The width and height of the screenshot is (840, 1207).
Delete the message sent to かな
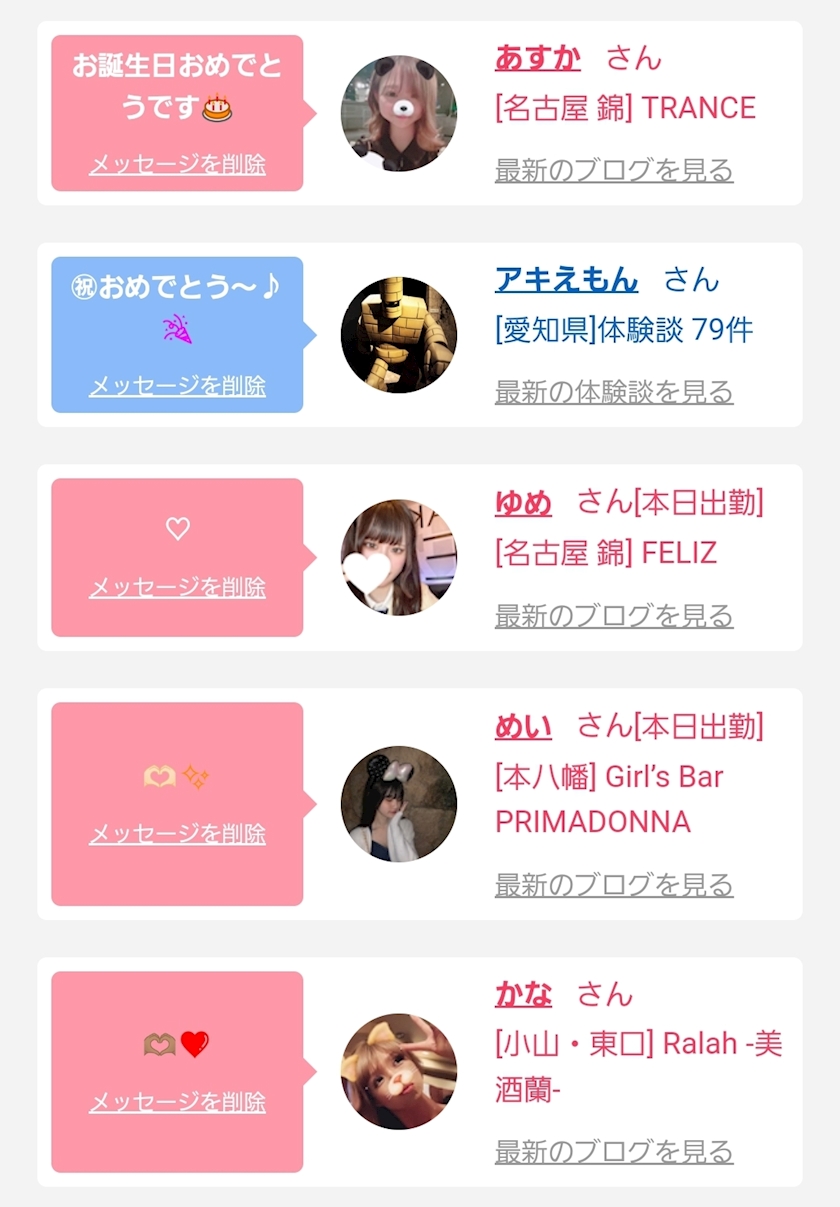(177, 1102)
